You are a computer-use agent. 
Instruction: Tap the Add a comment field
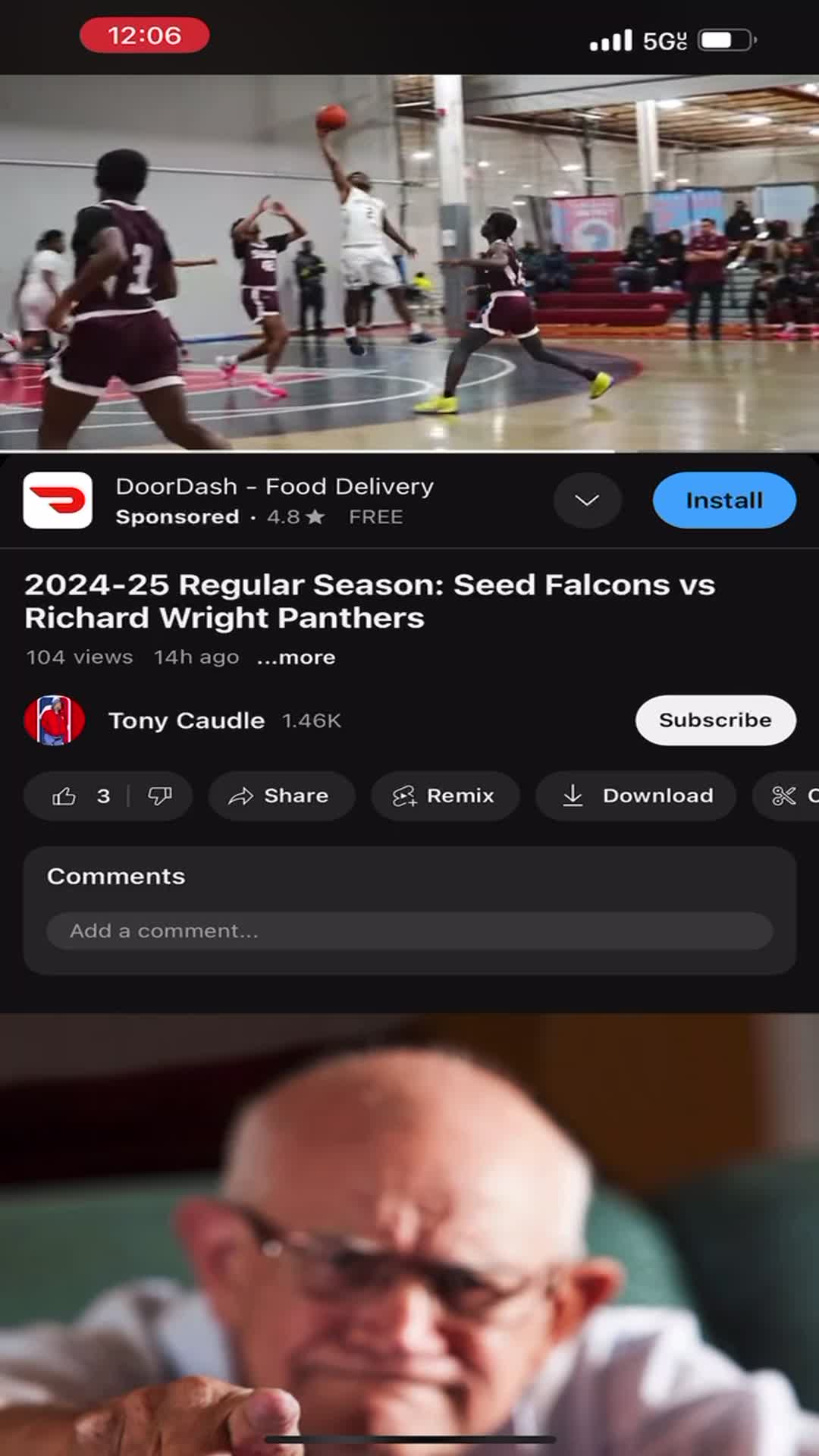(x=409, y=930)
